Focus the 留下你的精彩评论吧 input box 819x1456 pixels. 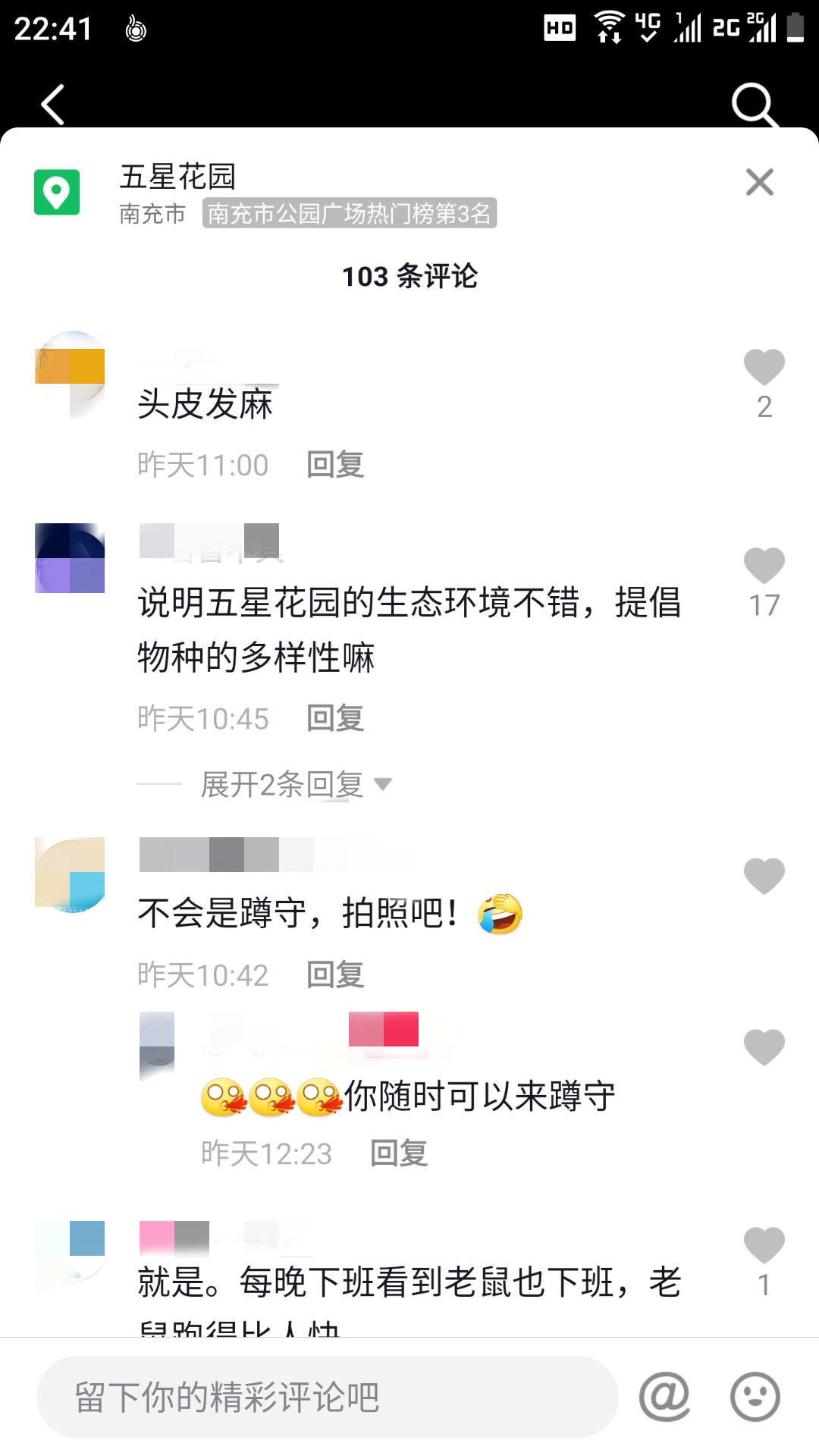click(328, 1397)
